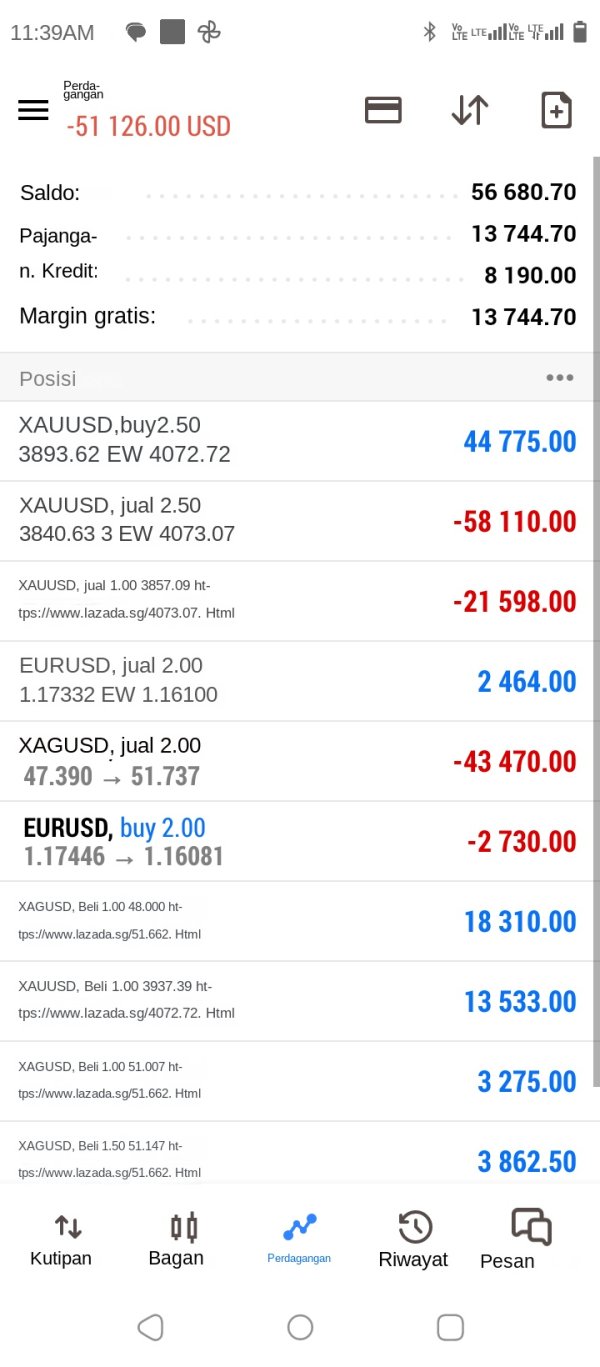Image resolution: width=600 pixels, height=1367 pixels.
Task: Open the hamburger drawer menu
Action: 33,110
